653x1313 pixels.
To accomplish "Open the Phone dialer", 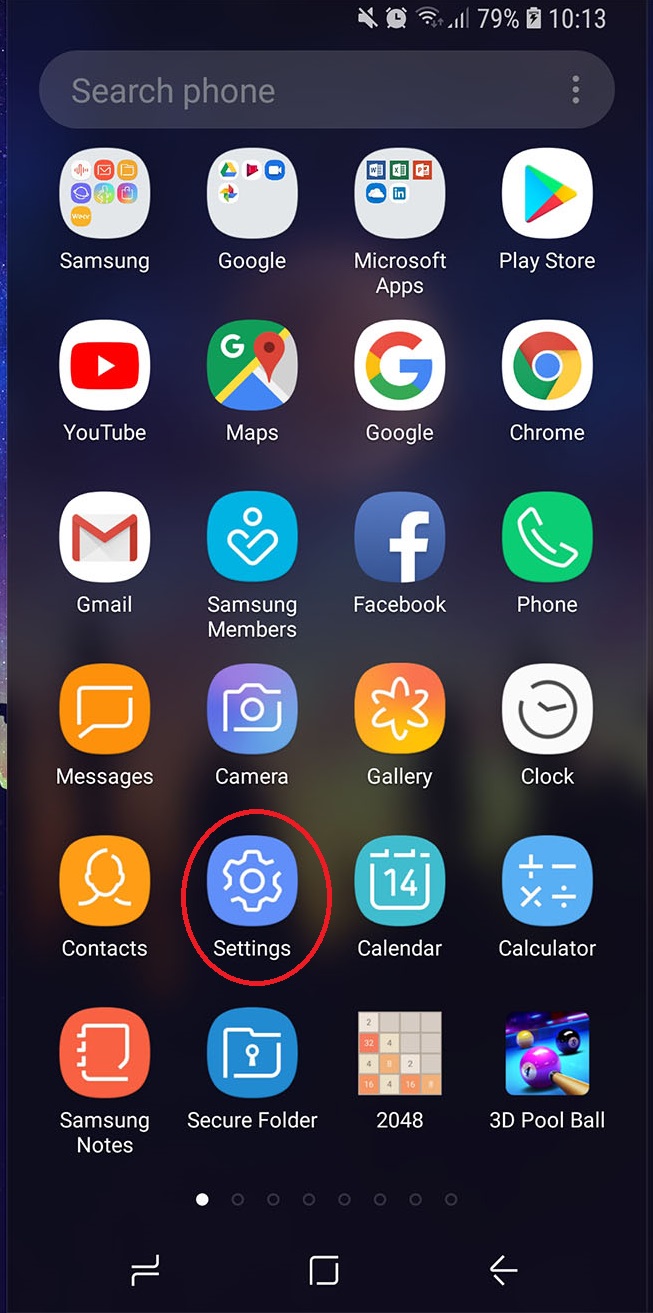I will point(547,537).
